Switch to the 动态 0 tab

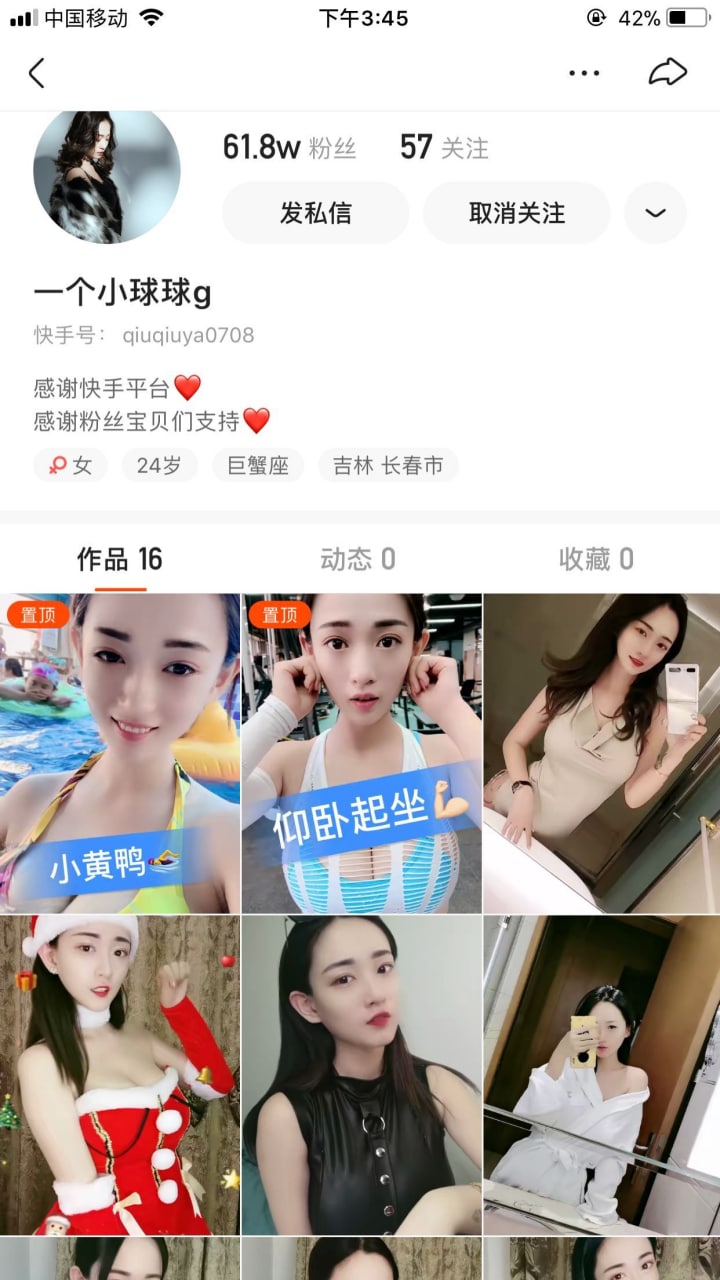coord(358,559)
